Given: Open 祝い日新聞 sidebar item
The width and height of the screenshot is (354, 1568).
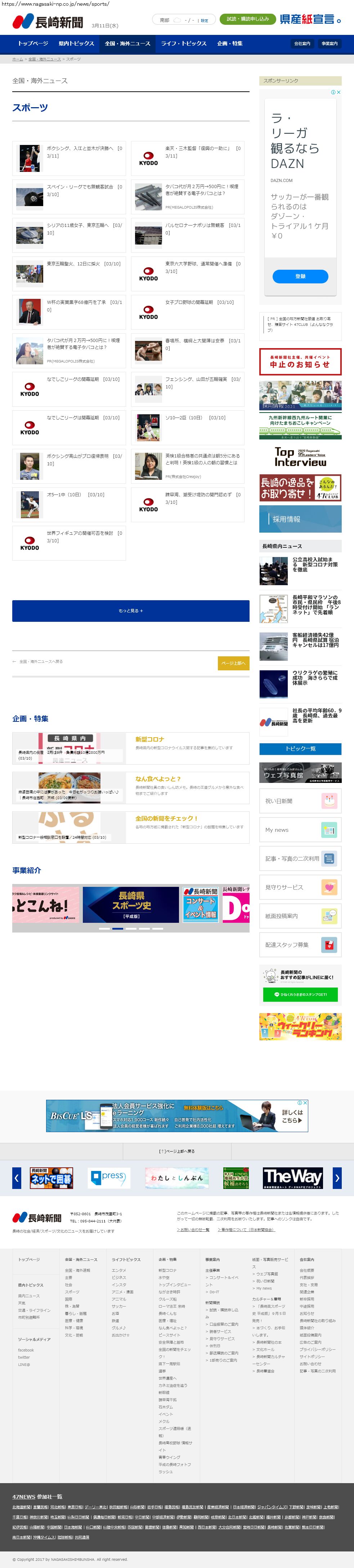Looking at the screenshot, I should coord(300,801).
